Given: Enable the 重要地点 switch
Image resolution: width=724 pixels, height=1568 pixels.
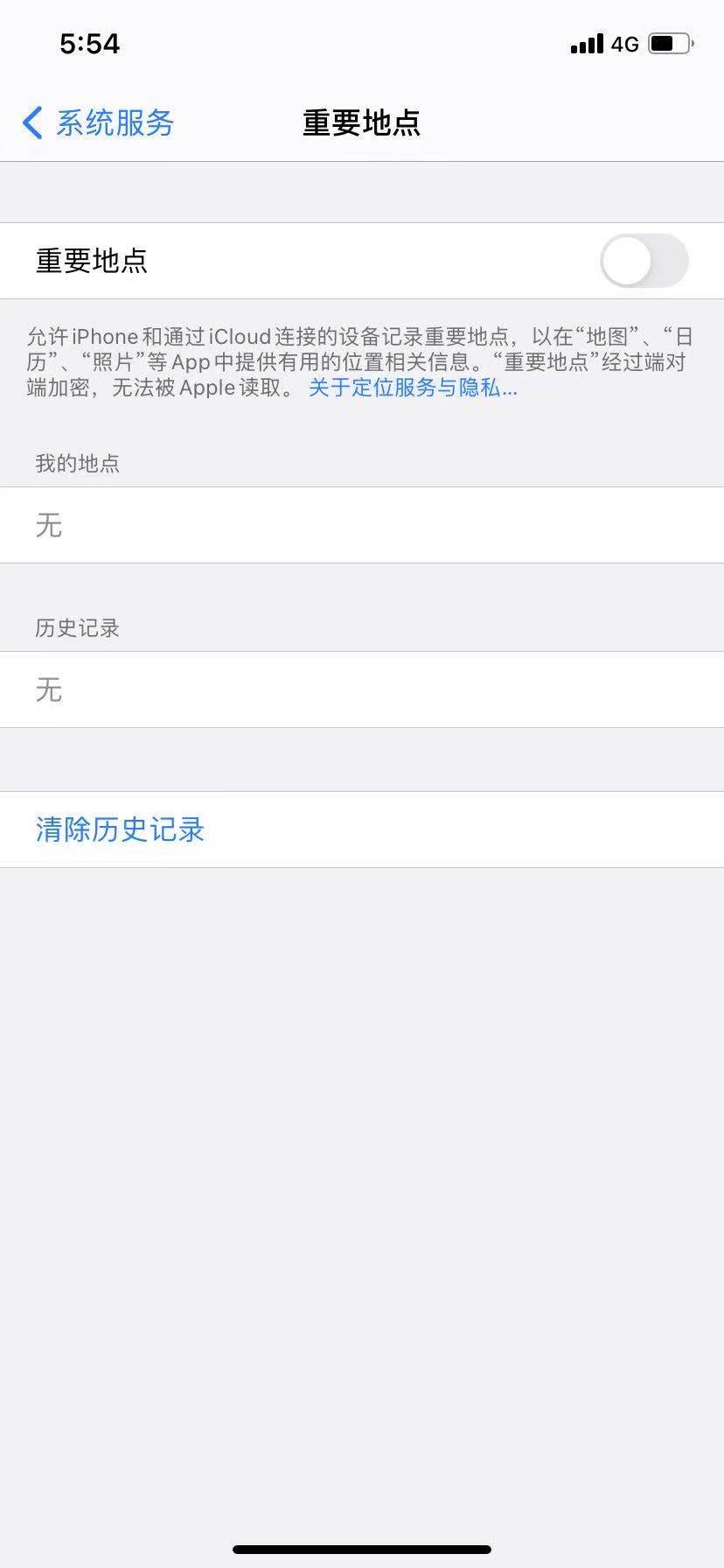Looking at the screenshot, I should click(x=644, y=261).
